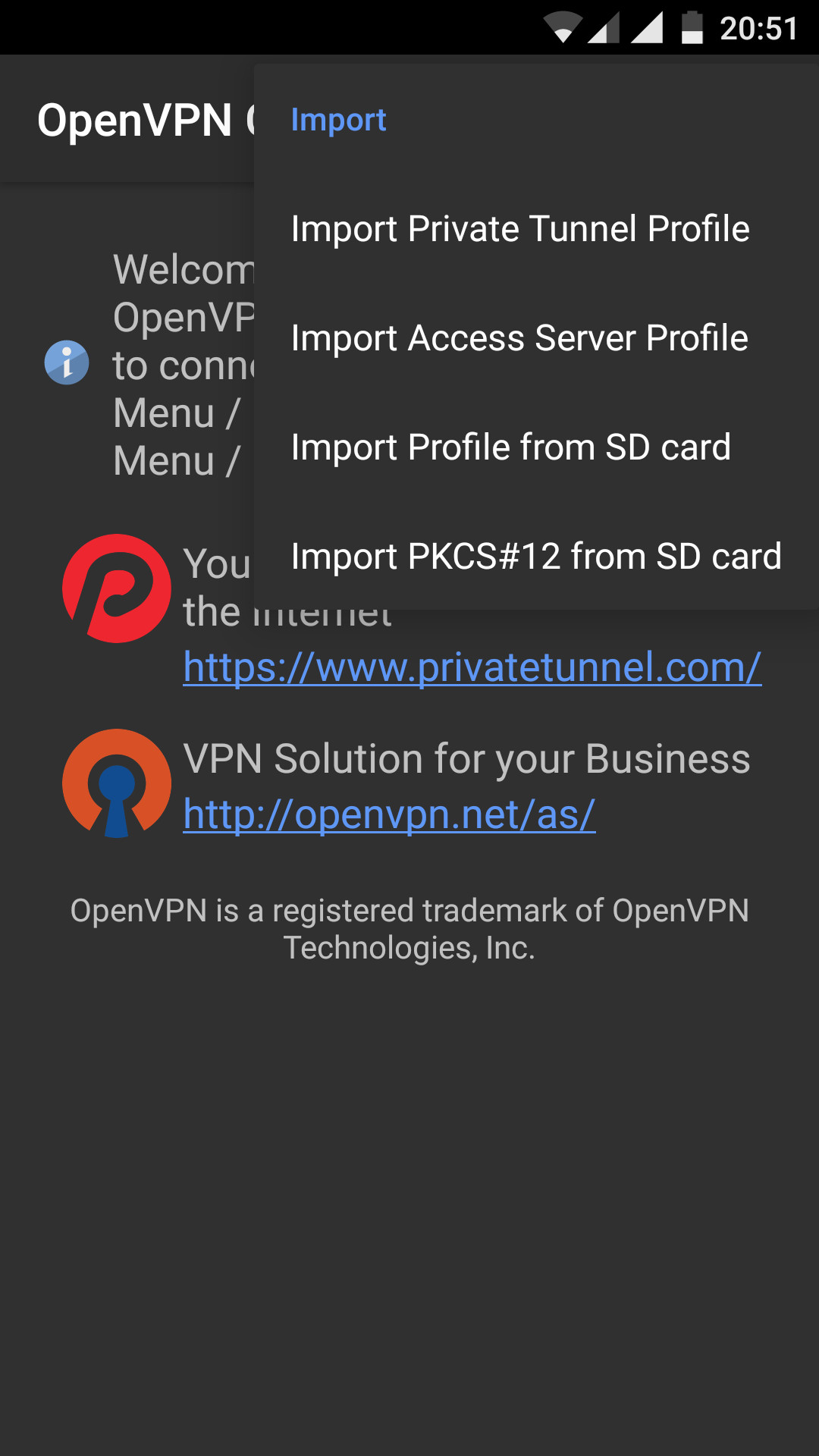Screen dimensions: 819x1456
Task: Choose Import Access Server Profile
Action: (x=519, y=338)
